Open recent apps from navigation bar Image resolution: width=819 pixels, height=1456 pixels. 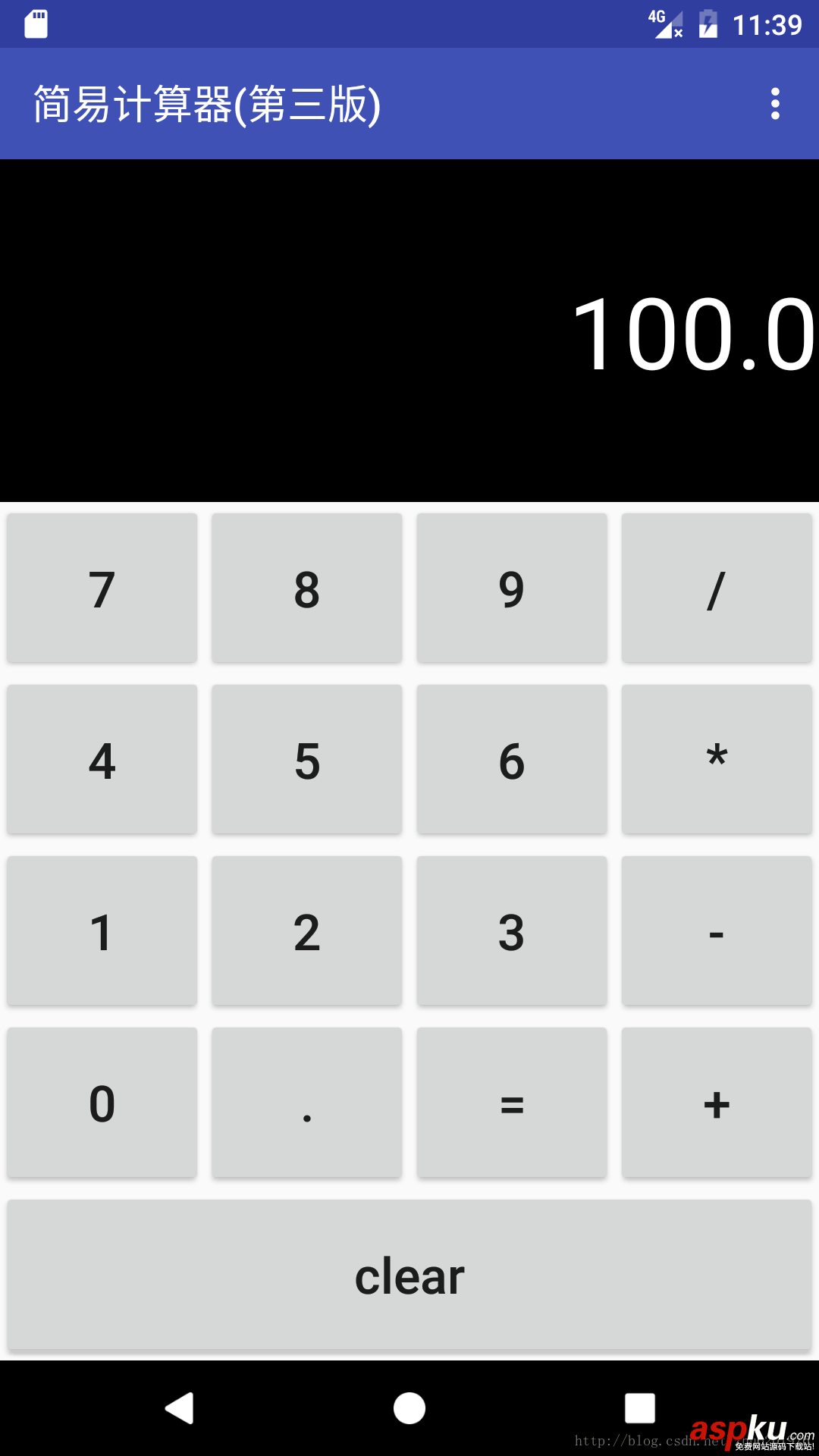tap(639, 1408)
